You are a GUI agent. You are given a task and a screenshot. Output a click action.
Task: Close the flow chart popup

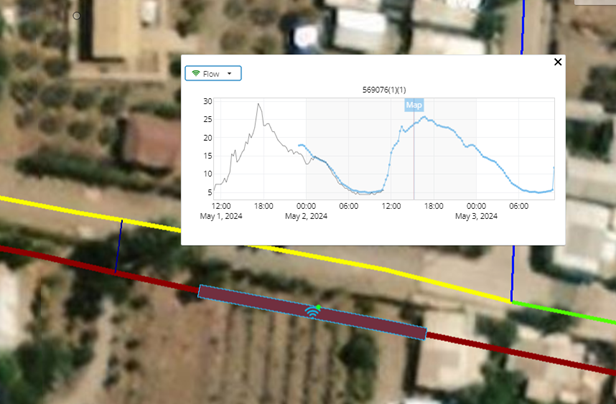click(558, 62)
